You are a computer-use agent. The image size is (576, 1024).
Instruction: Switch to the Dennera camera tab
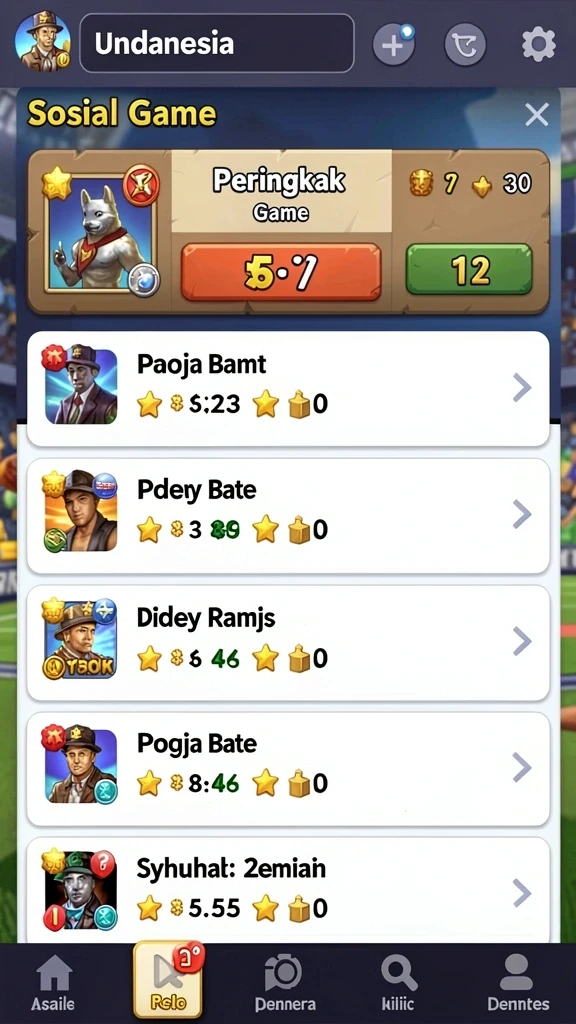coord(285,982)
